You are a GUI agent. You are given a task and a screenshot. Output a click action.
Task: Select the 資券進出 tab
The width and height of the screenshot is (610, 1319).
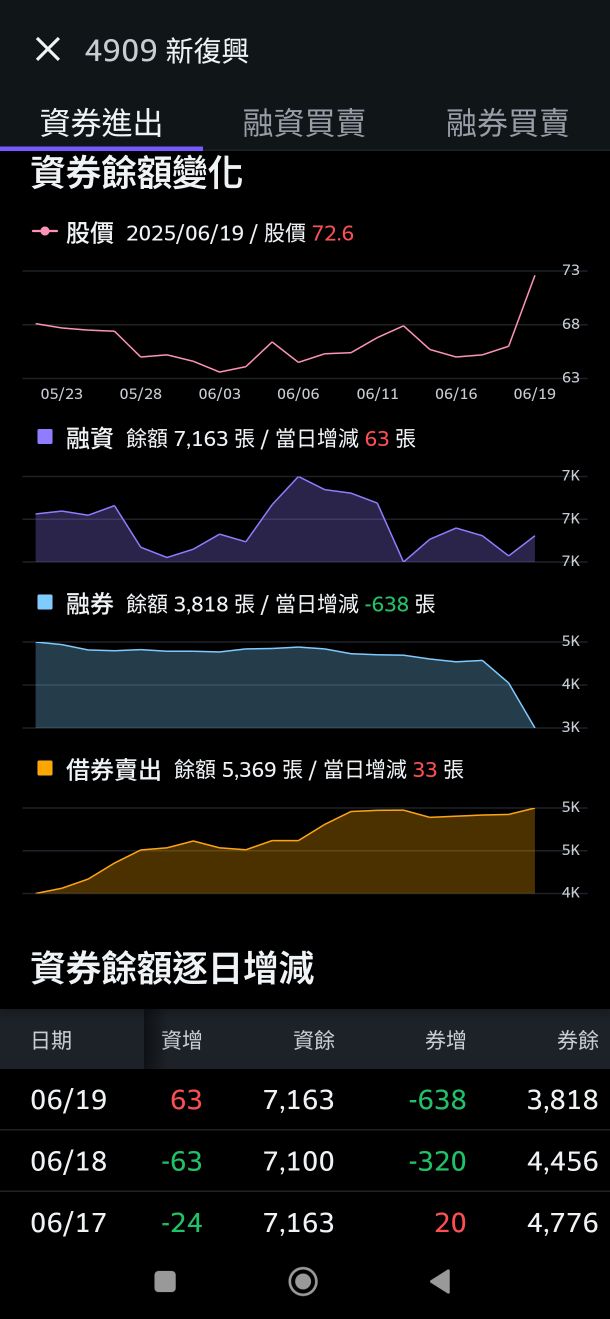coord(101,123)
